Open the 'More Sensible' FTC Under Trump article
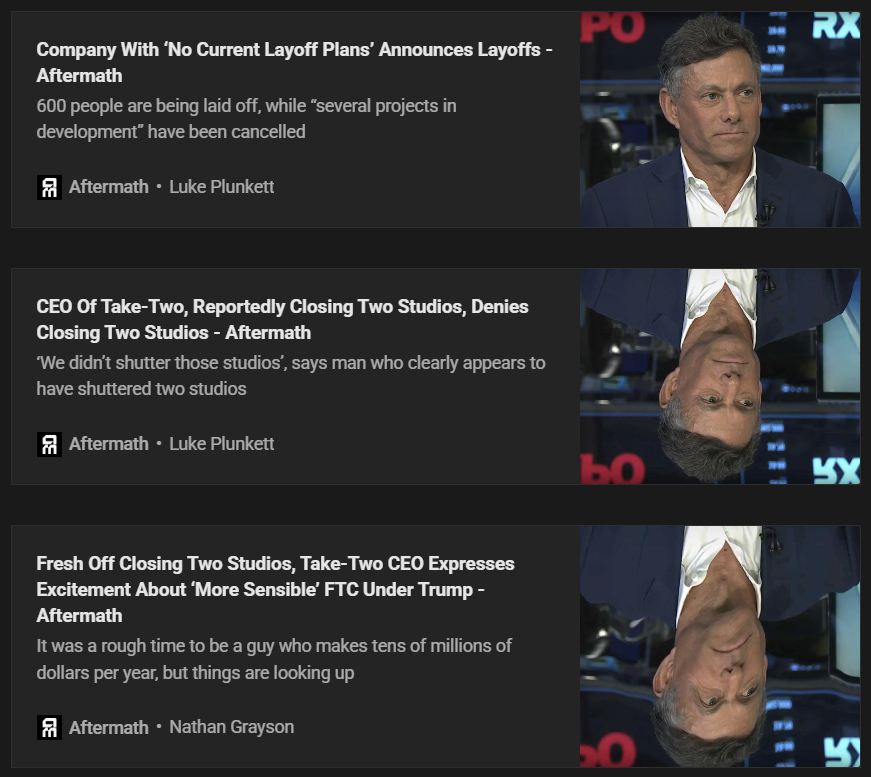The height and width of the screenshot is (777, 871). point(275,564)
